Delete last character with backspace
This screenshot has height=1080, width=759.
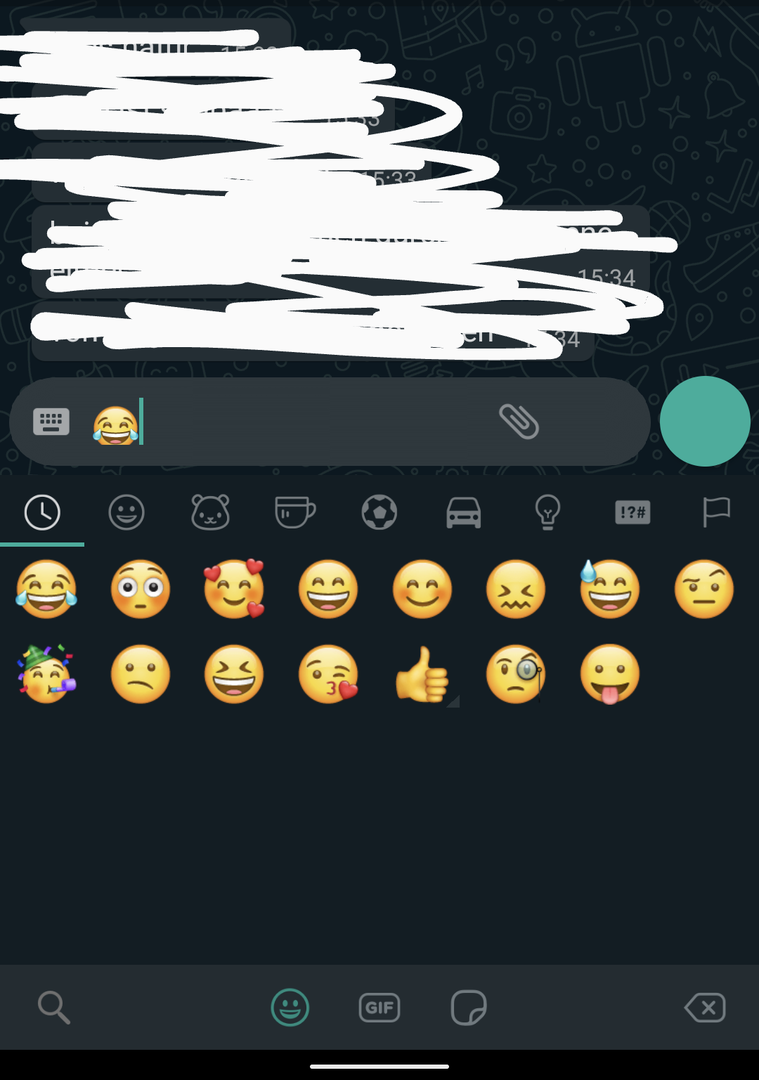705,1007
